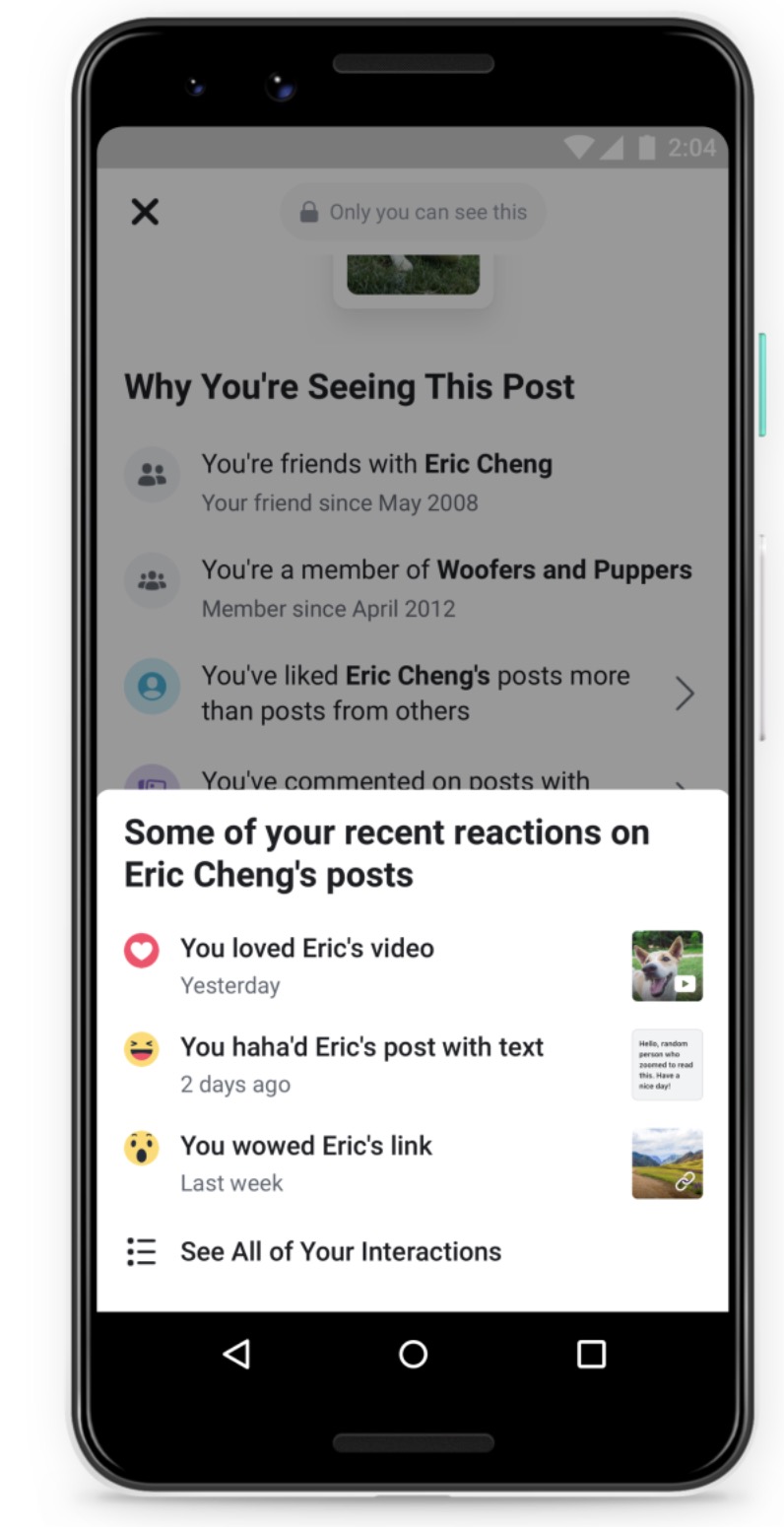Go to the home screen
The image size is (784, 1527).
tap(413, 1354)
